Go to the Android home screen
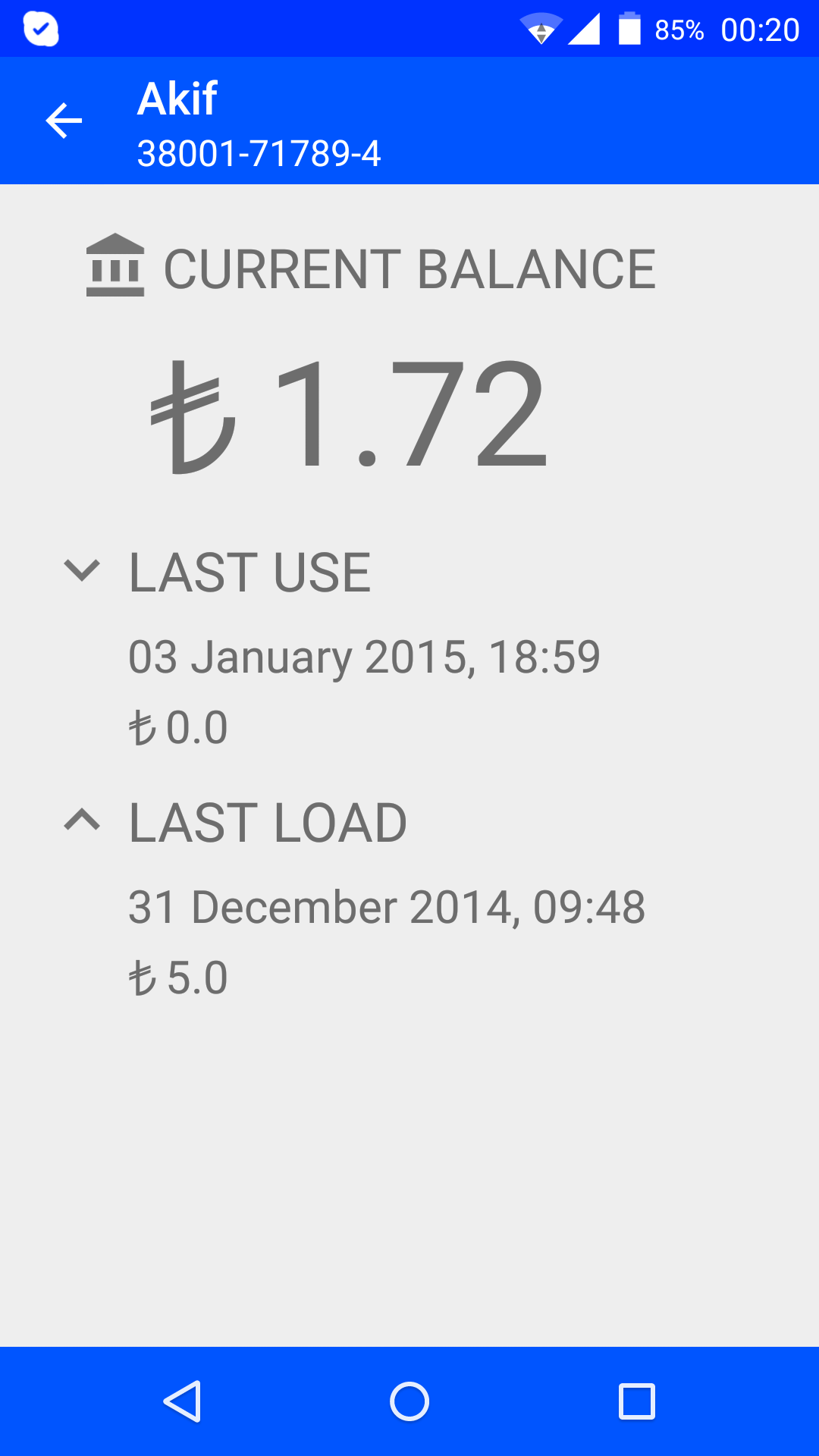This screenshot has height=1456, width=819. coord(409,1401)
